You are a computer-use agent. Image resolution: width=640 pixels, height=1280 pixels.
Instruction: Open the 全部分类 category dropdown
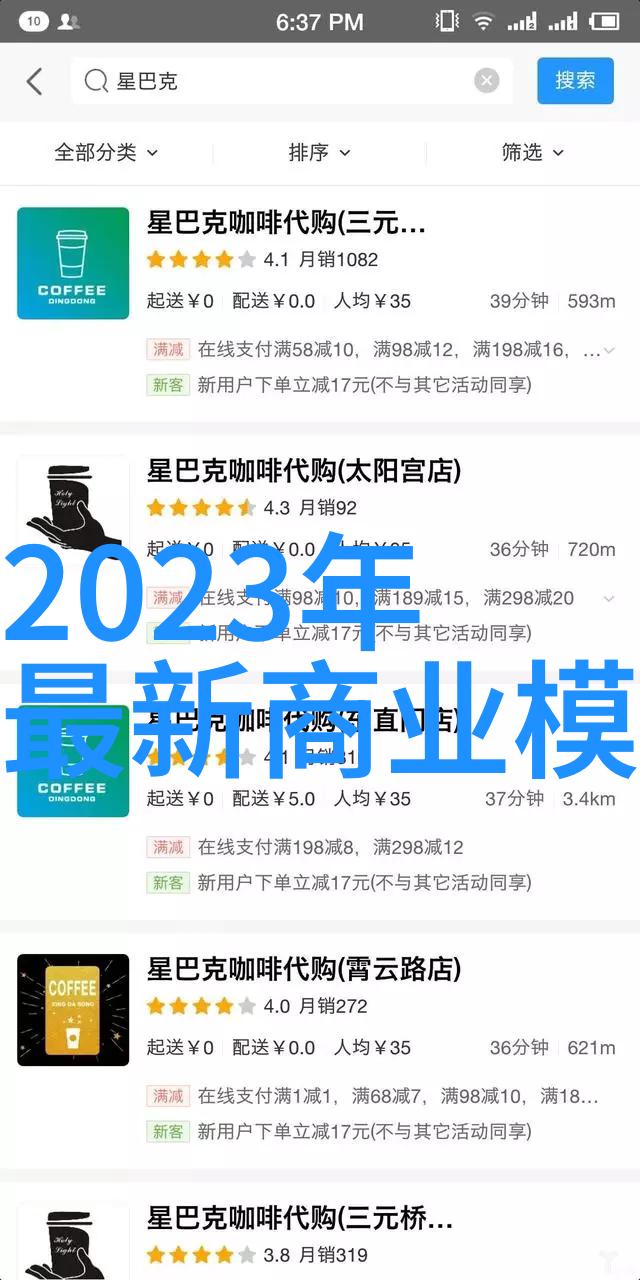pos(106,152)
